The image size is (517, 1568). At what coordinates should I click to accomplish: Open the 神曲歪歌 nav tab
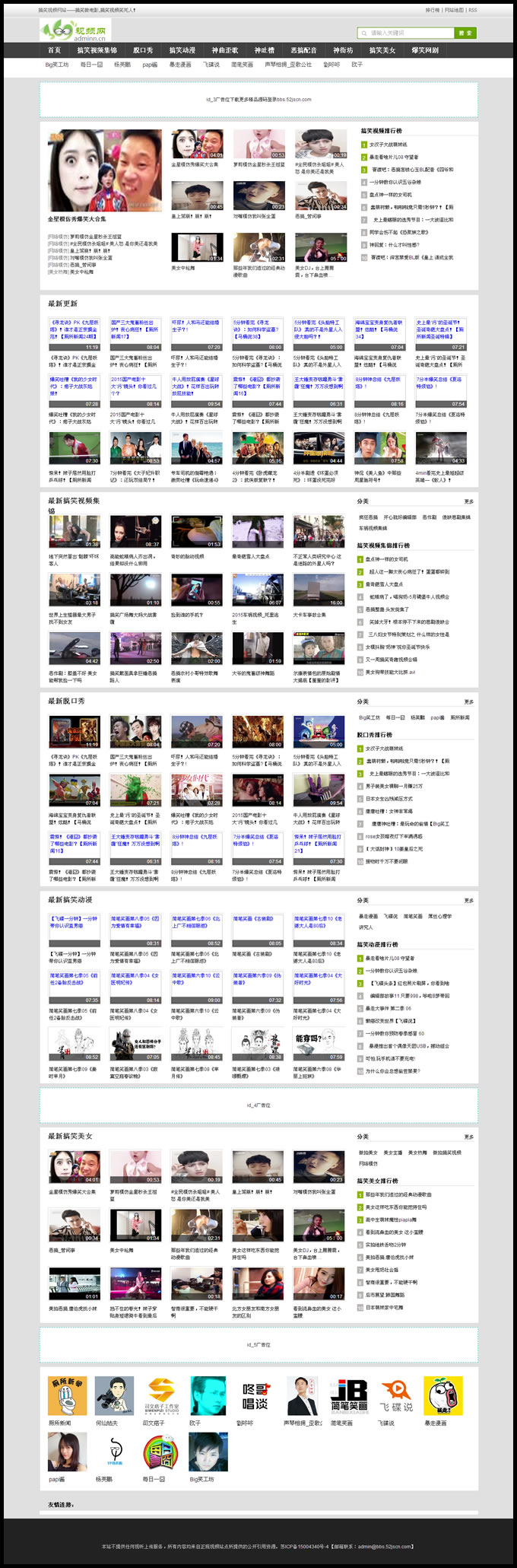[x=225, y=50]
